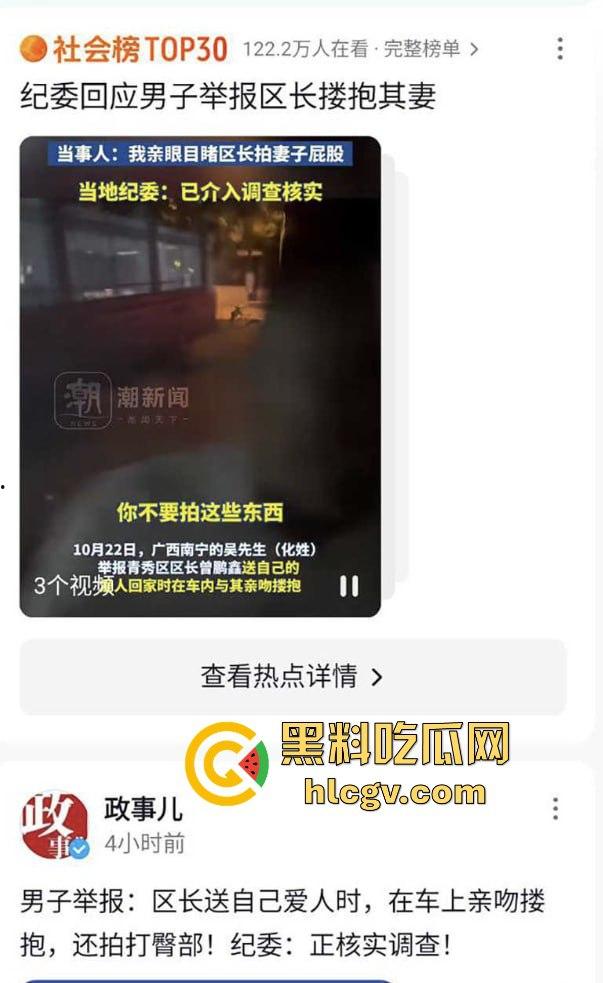Viewport: 603px width, 983px height.
Task: Open overflow menu on 政事儿 post
Action: point(555,809)
